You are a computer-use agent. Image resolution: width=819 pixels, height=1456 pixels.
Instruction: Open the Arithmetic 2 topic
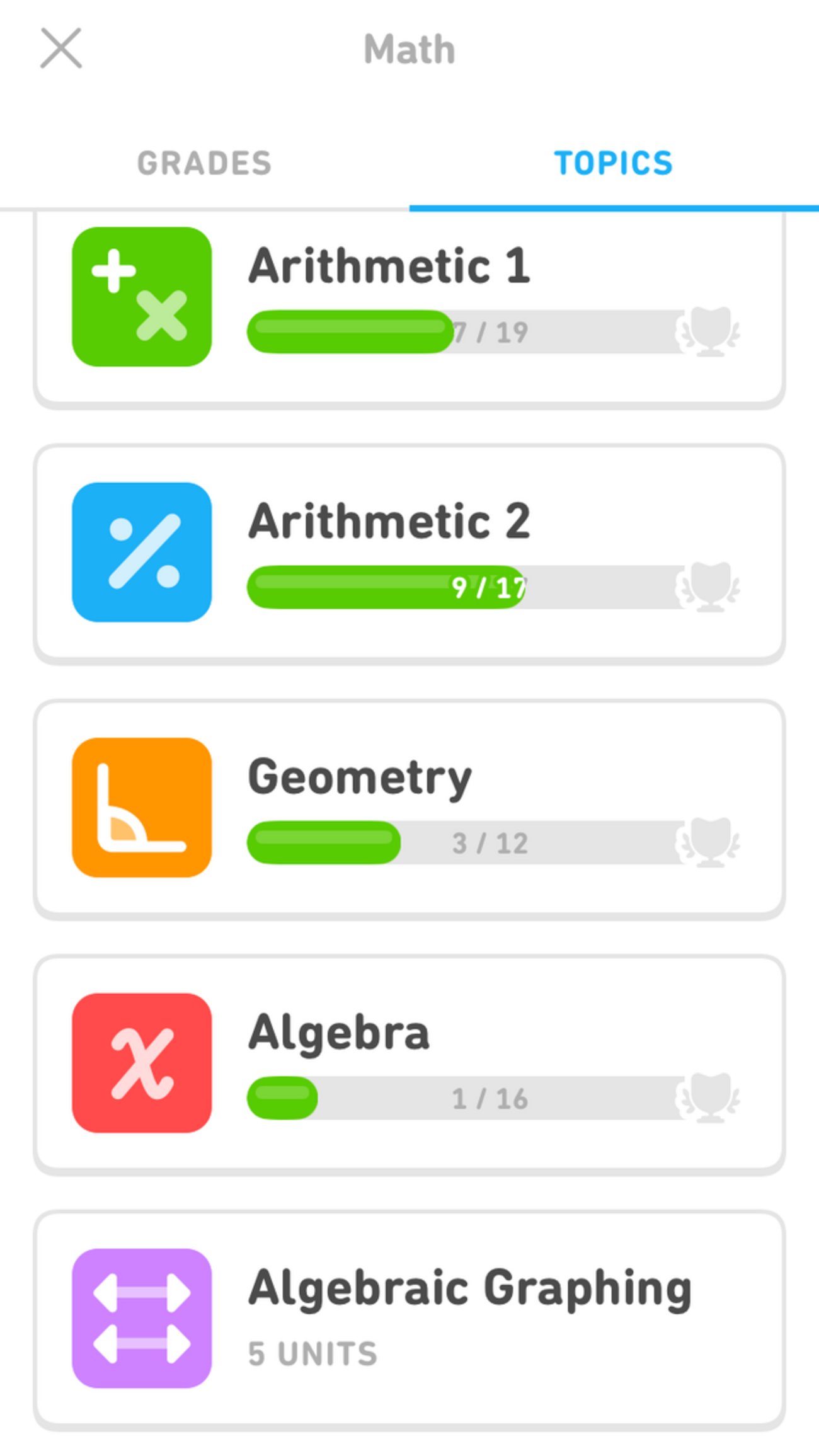(x=409, y=553)
